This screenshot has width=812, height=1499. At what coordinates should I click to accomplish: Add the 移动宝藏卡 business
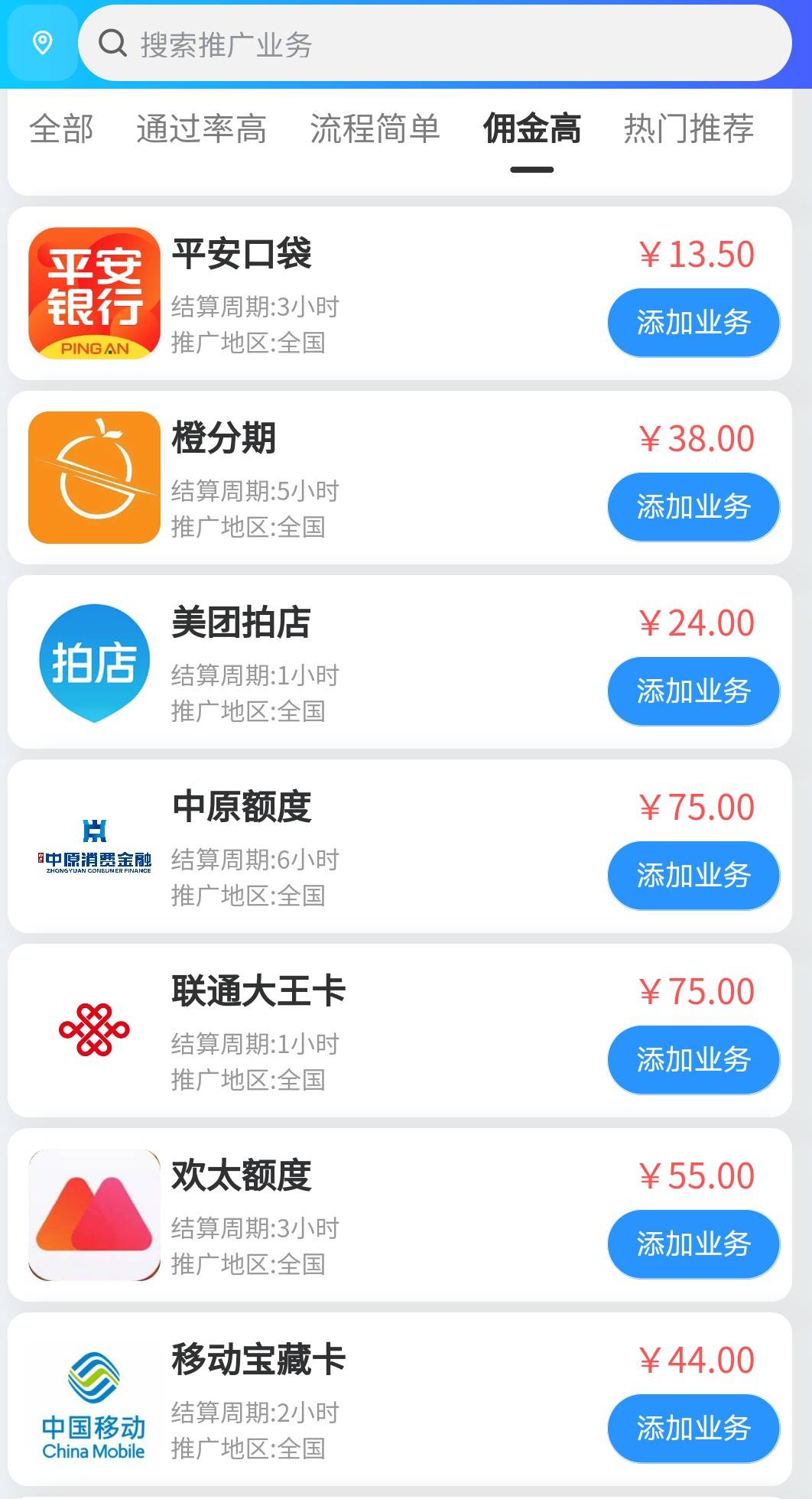click(x=693, y=1429)
